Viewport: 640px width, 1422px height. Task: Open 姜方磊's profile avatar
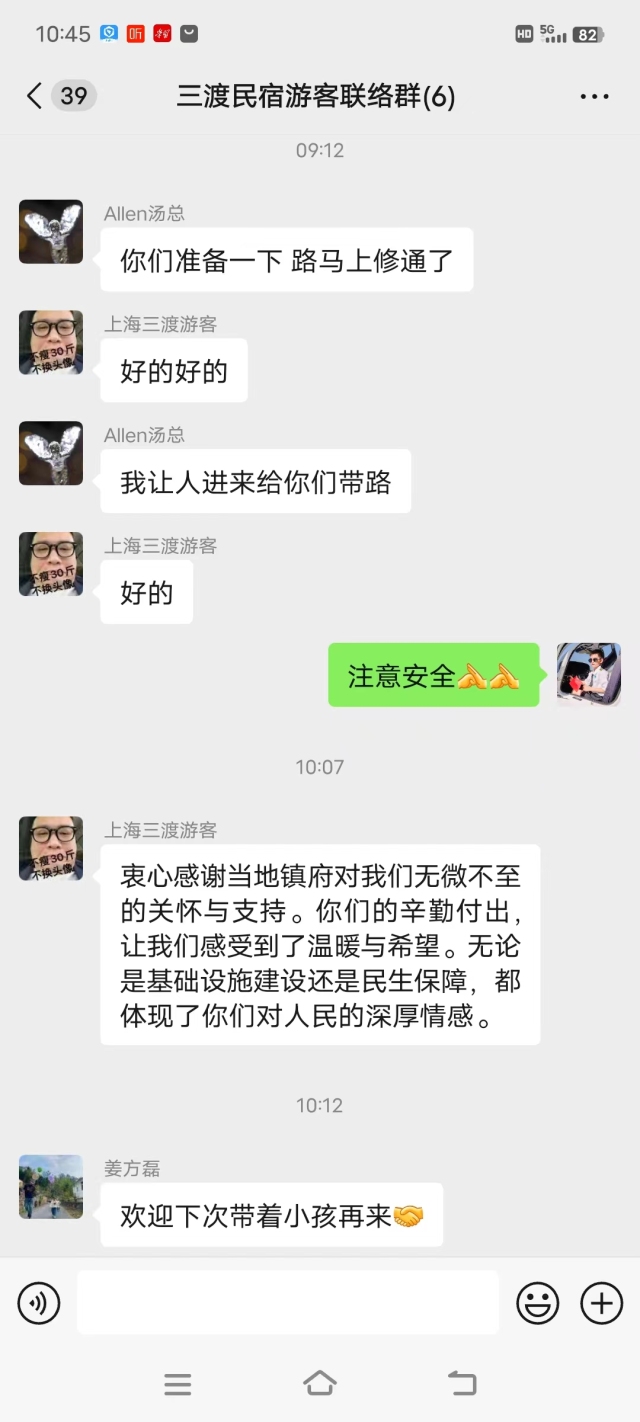(x=51, y=1186)
